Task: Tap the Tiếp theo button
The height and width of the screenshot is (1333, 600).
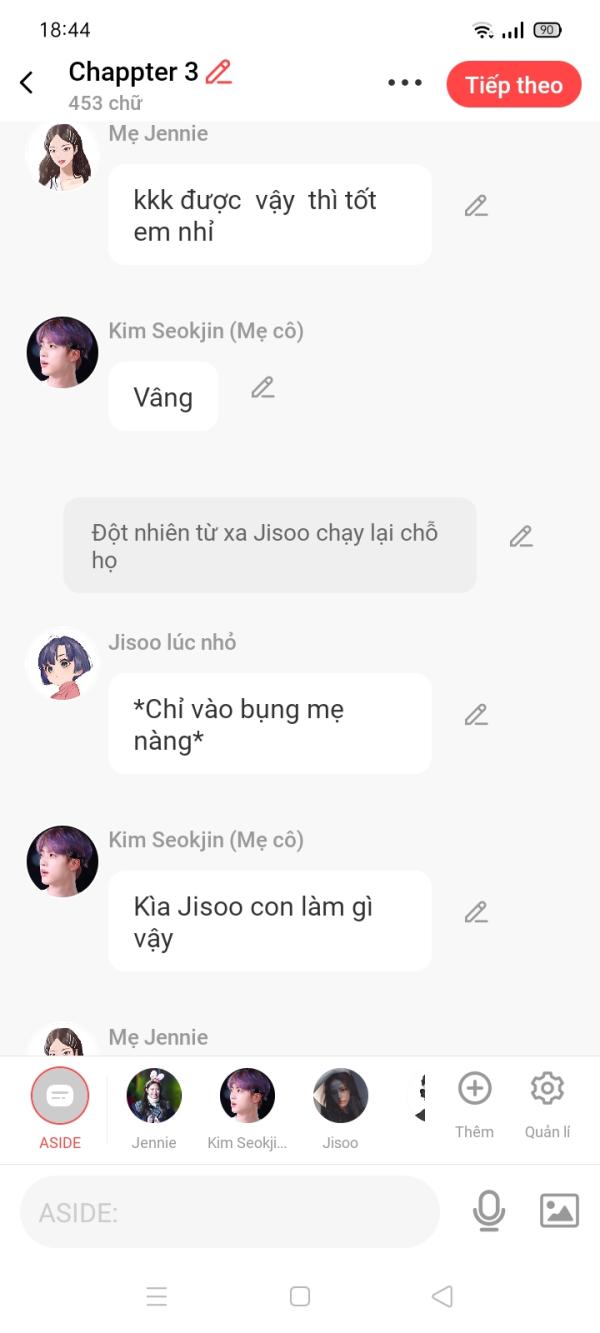Action: 513,85
